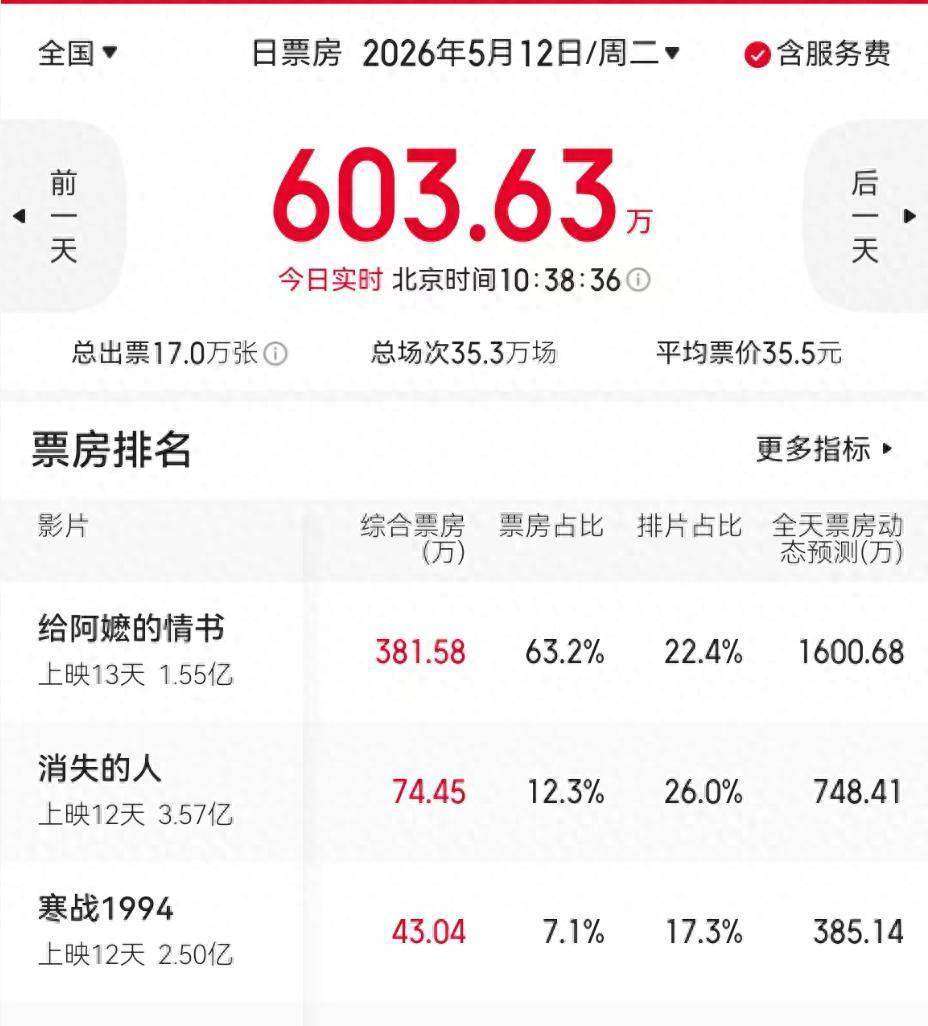Open the 全国 region dropdown
The image size is (928, 1026).
77,53
